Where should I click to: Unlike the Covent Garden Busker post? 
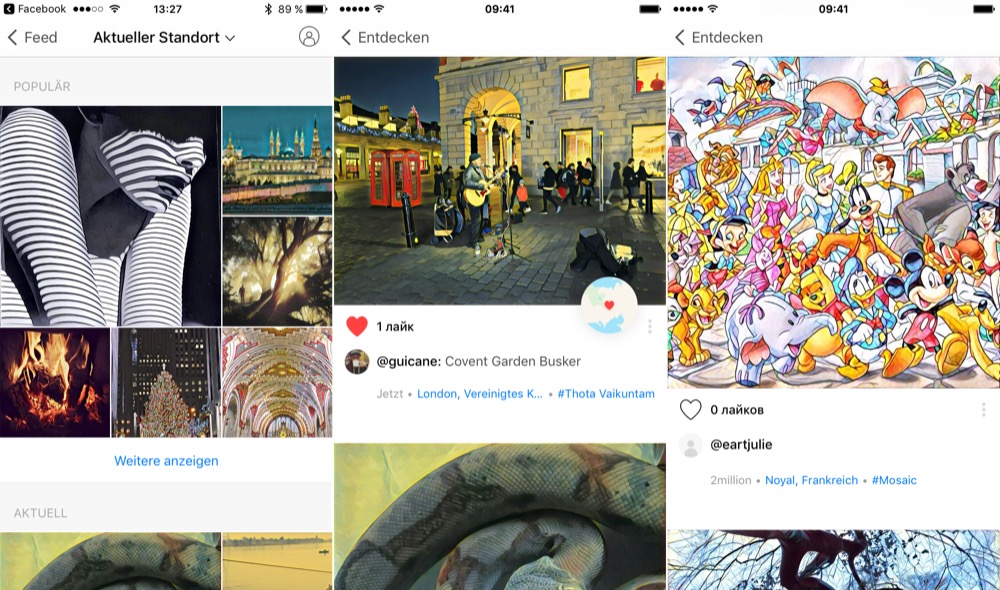(357, 326)
